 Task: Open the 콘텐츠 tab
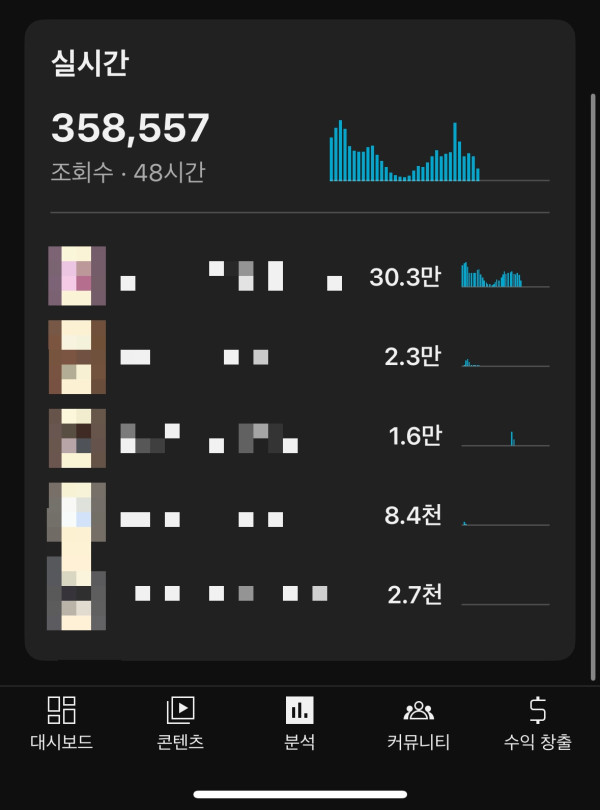click(x=180, y=724)
